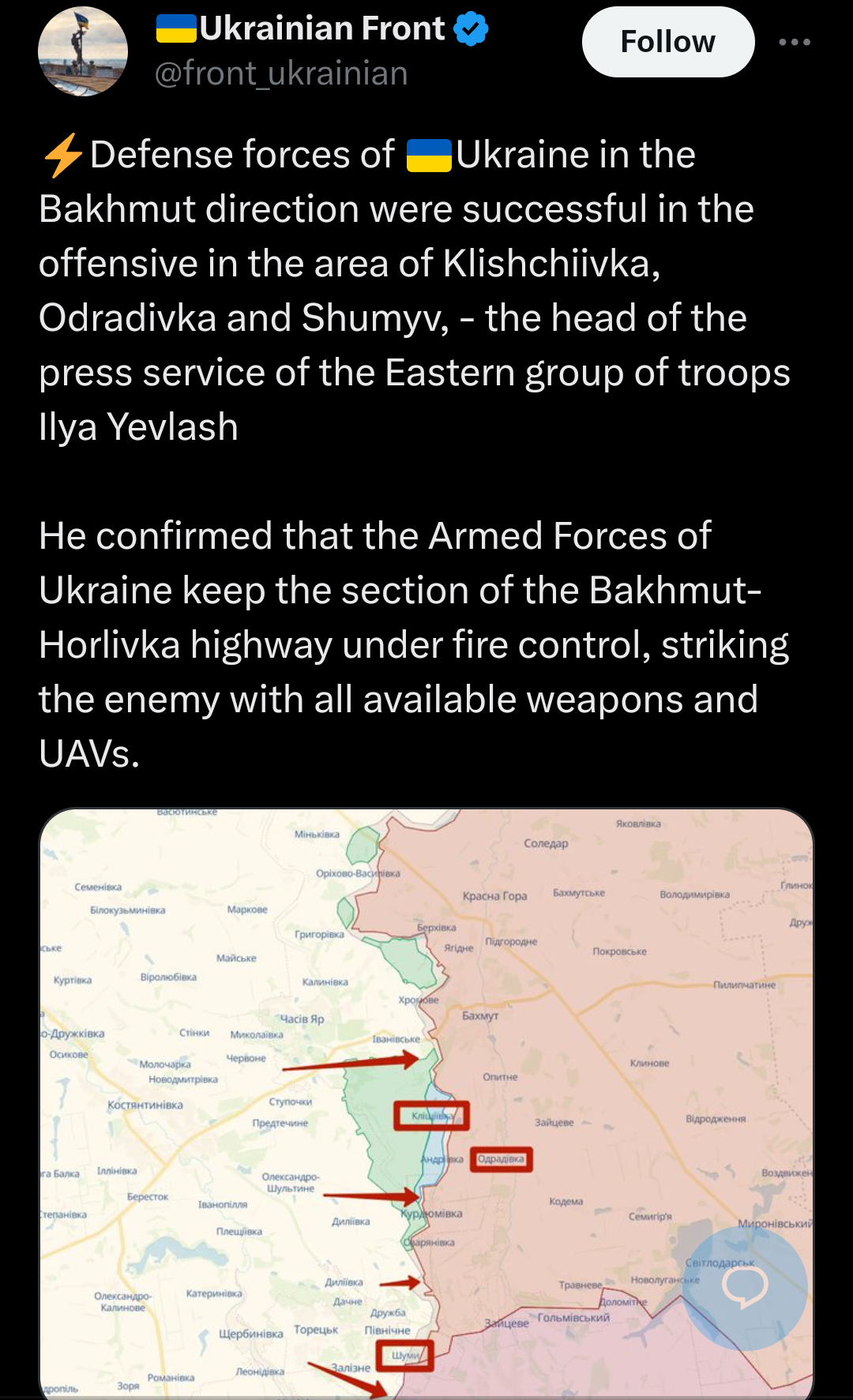Open Ukrainian Front profile picture
853x1400 pixels.
[83, 51]
